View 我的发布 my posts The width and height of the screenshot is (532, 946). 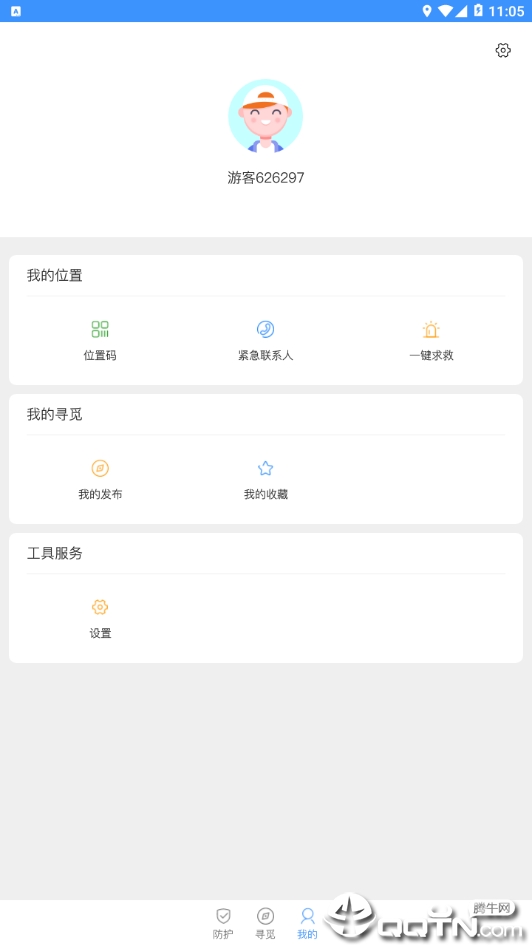[x=100, y=480]
